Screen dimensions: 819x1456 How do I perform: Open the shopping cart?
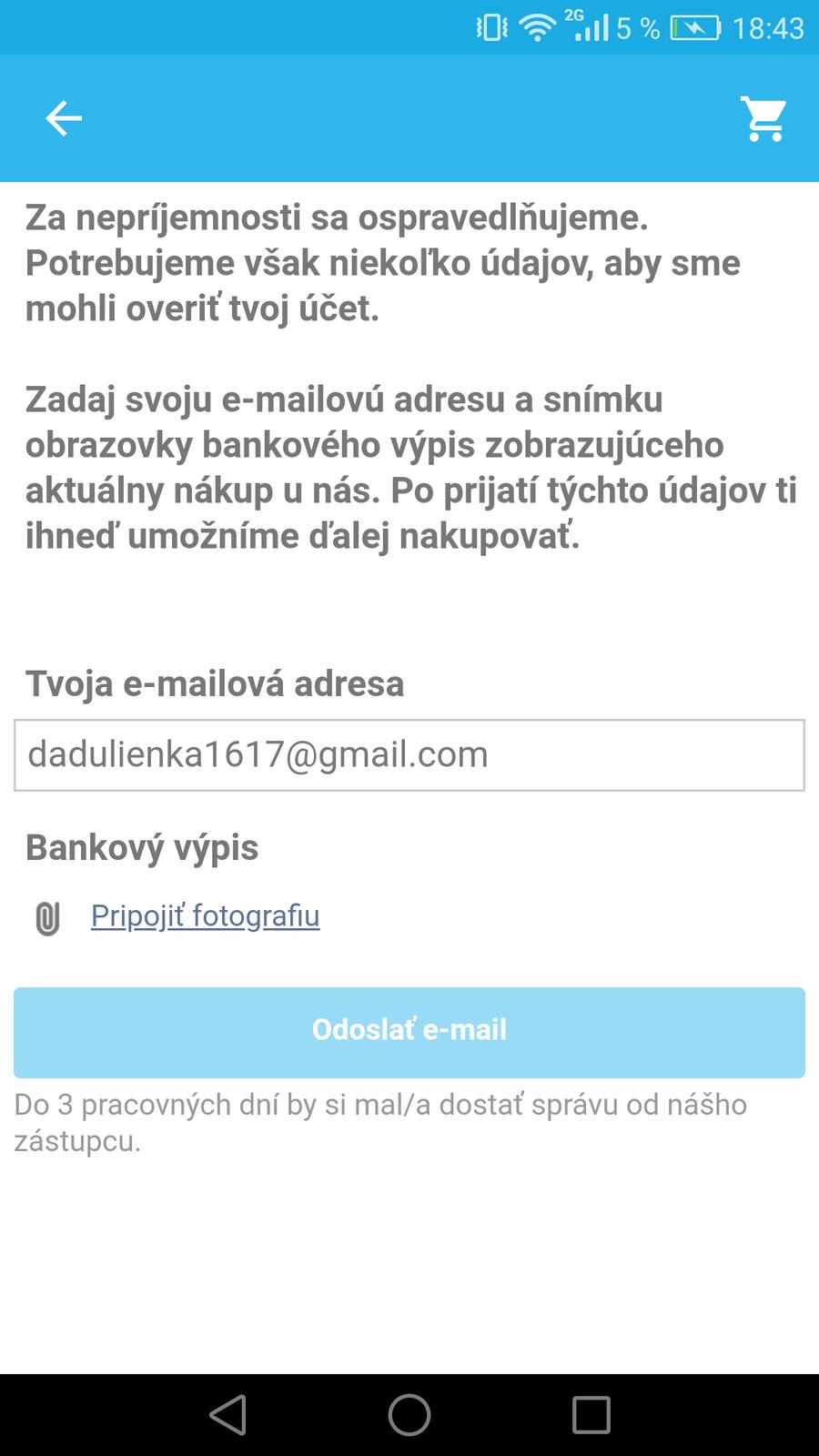pyautogui.click(x=763, y=118)
